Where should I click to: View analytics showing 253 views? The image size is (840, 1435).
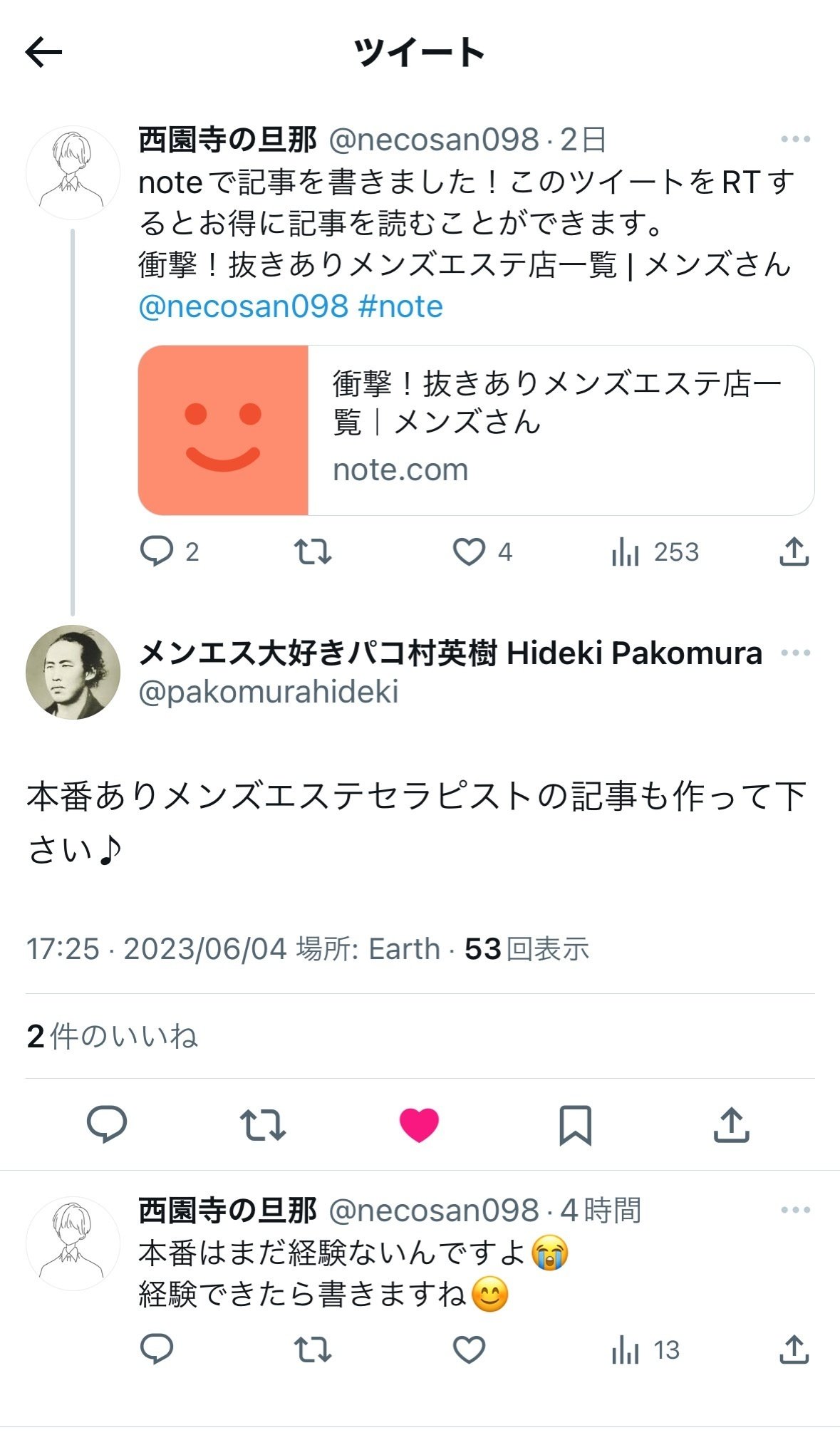point(655,551)
